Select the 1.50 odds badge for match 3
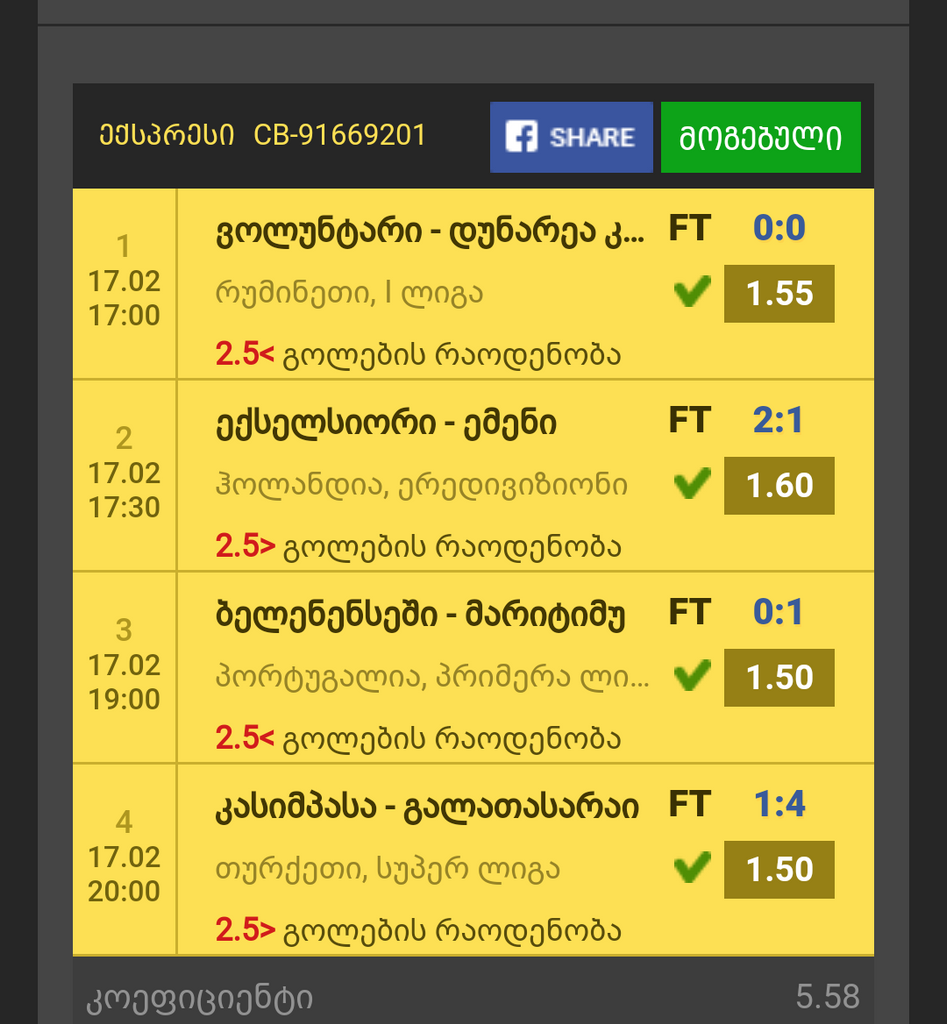This screenshot has height=1024, width=947. point(779,678)
